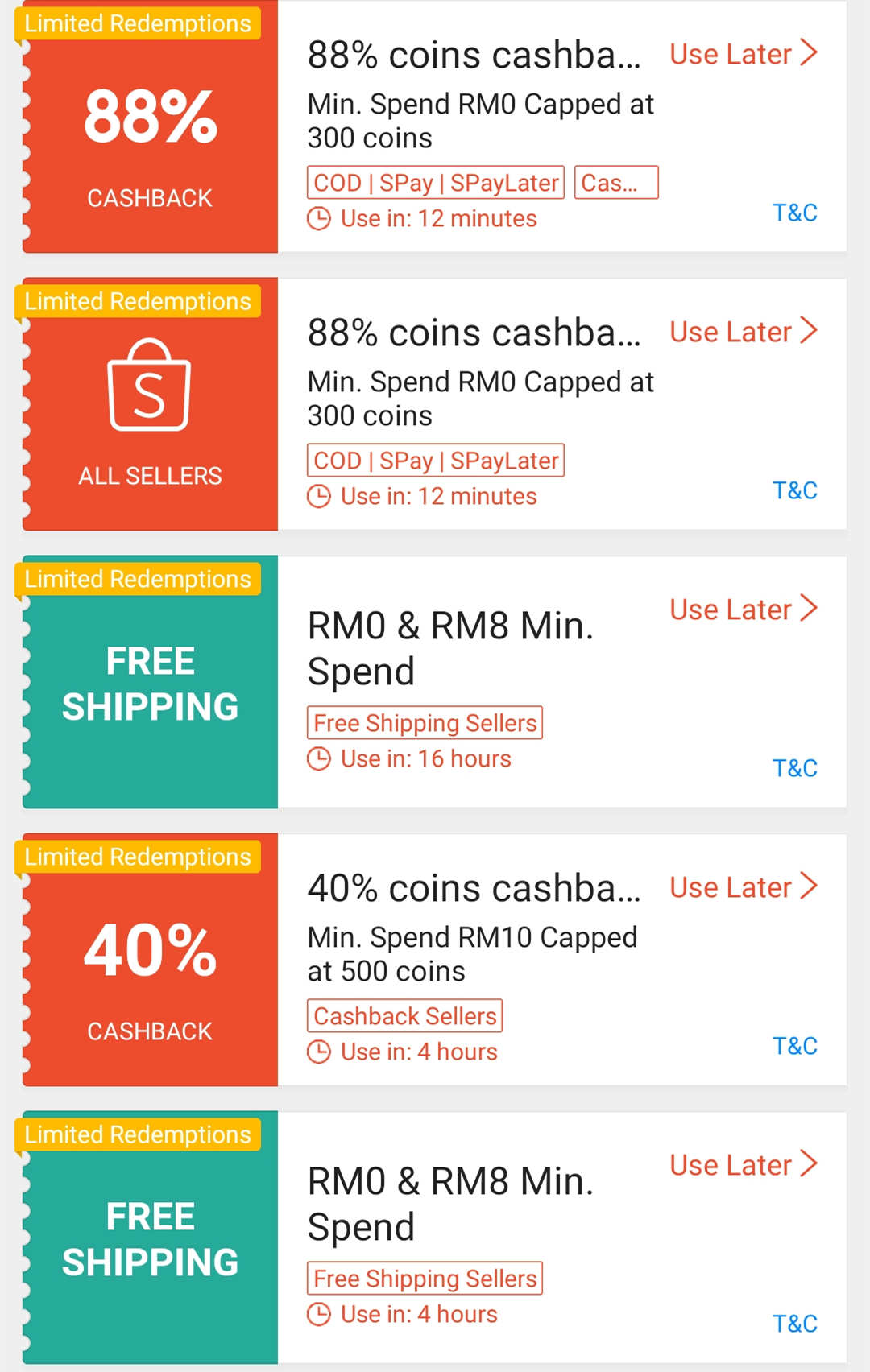Expand Use Later on the 40% coins cashback voucher
The image size is (870, 1372).
(x=741, y=886)
